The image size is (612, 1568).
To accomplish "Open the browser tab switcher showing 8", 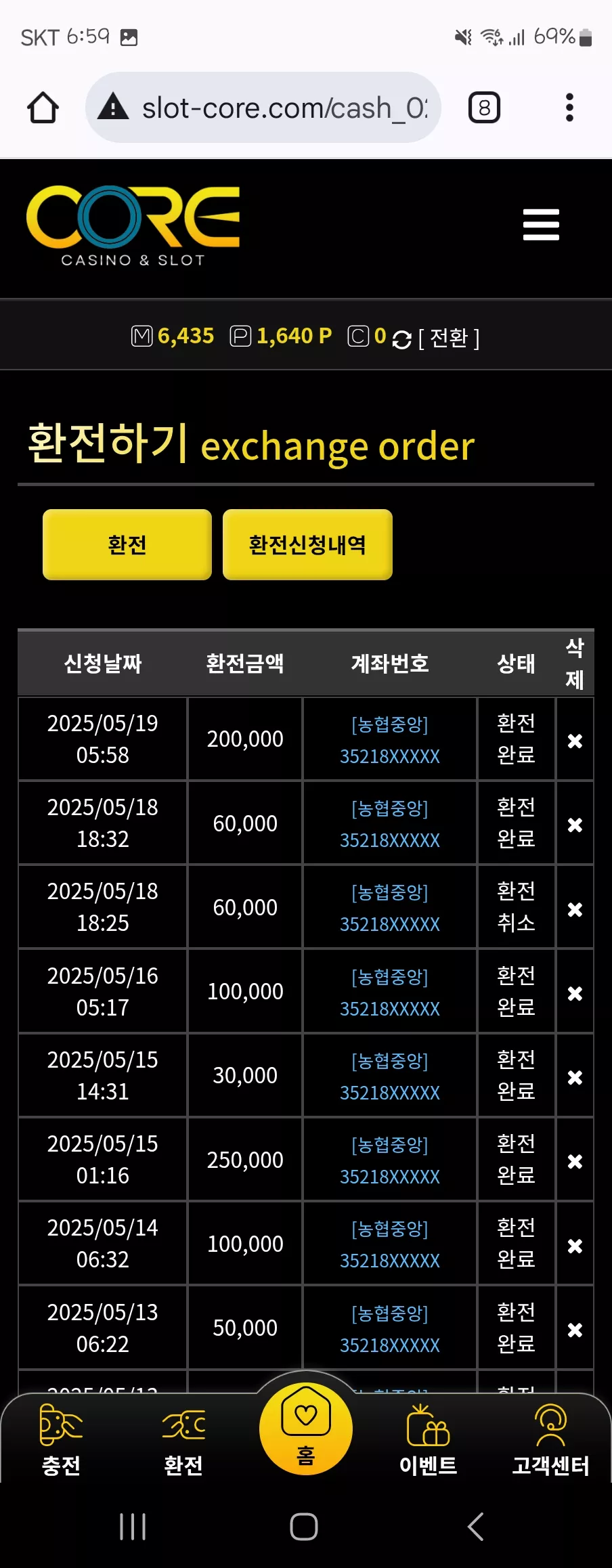I will 484,108.
